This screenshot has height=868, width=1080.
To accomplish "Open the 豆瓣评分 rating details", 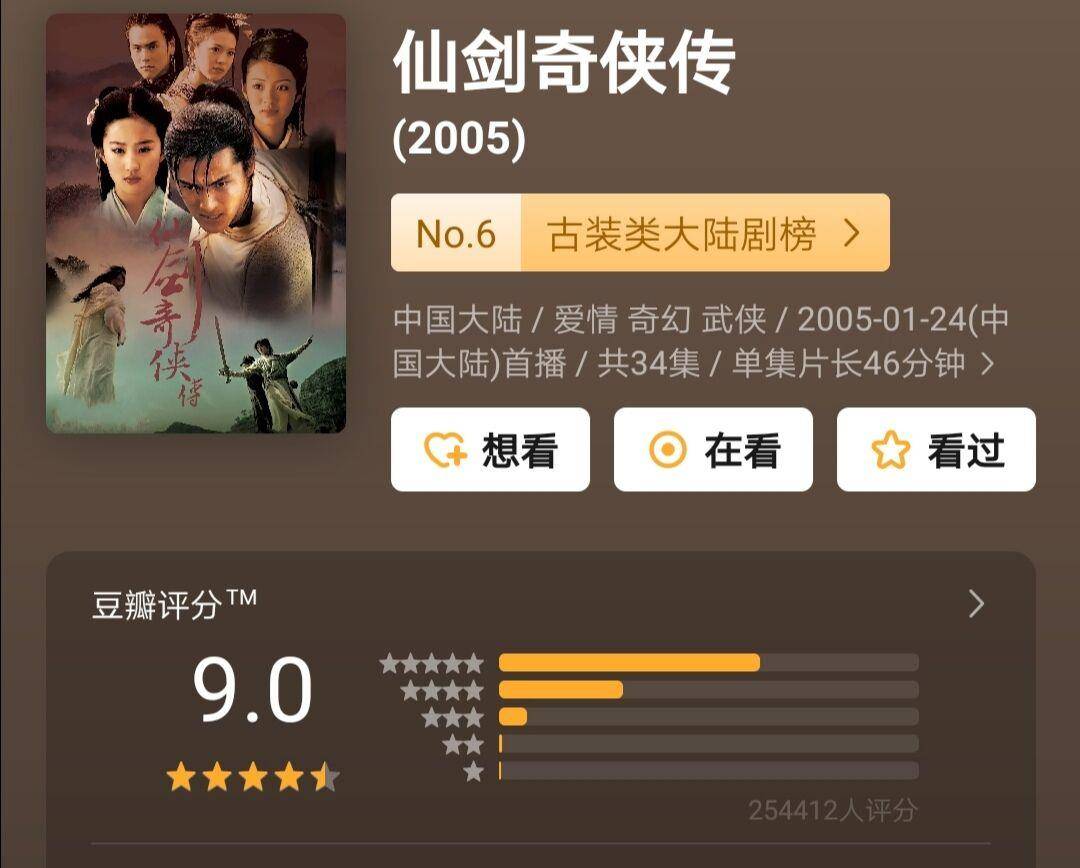I will (976, 604).
